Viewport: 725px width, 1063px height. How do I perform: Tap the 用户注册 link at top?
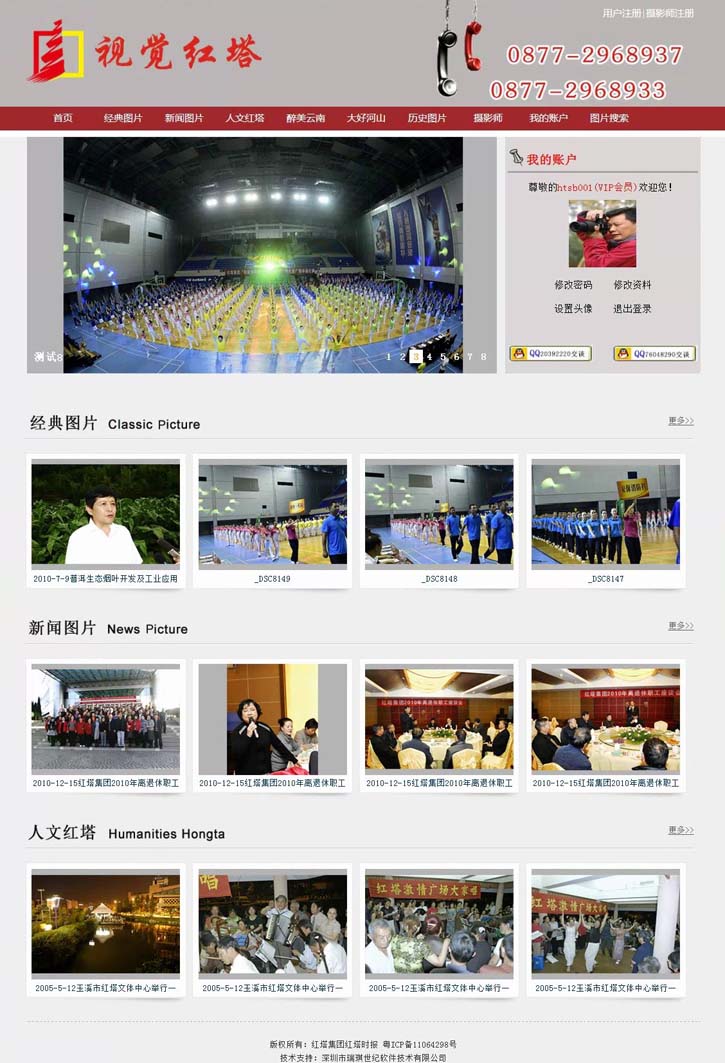point(621,13)
